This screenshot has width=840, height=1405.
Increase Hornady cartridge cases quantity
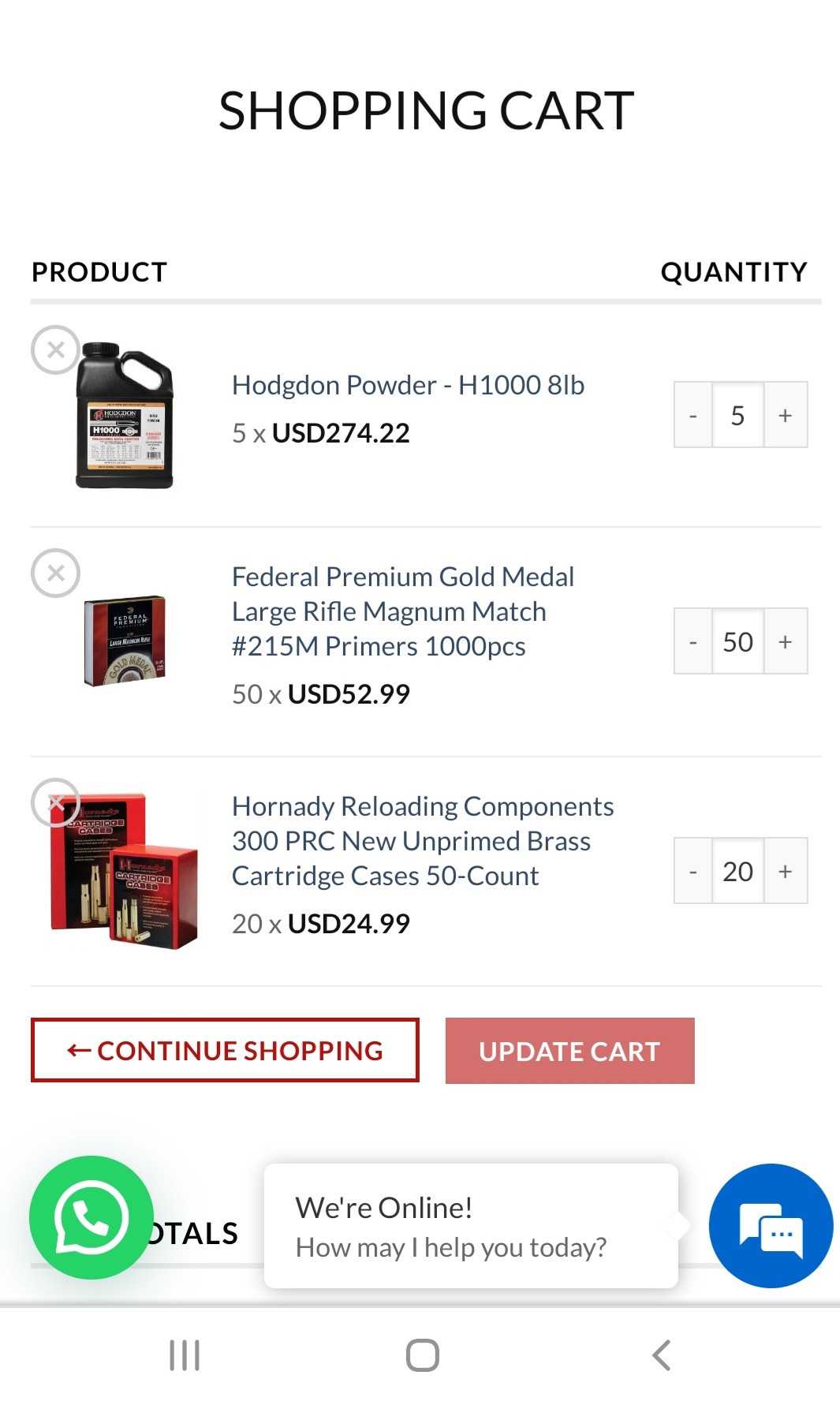click(x=785, y=871)
